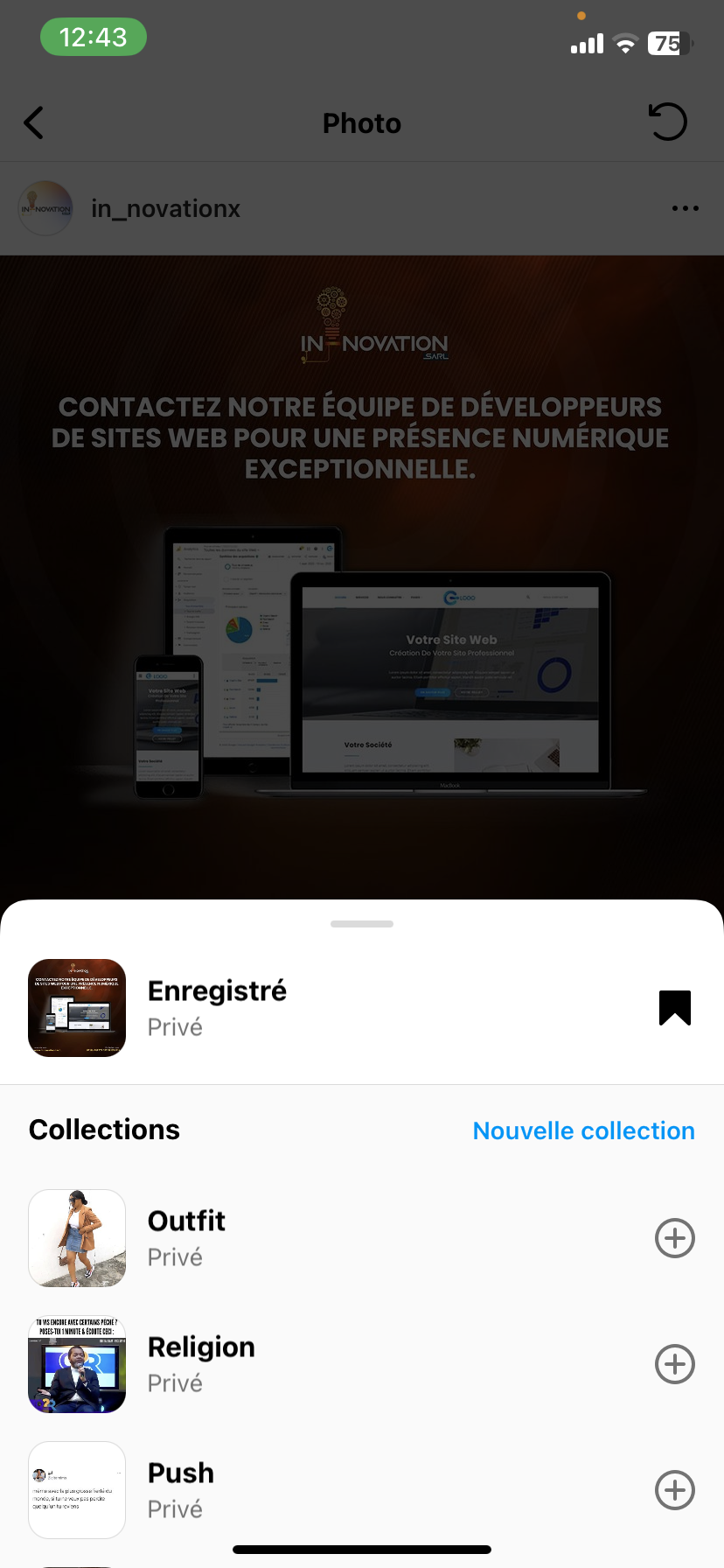Add the post to the Push collection

click(x=674, y=1490)
